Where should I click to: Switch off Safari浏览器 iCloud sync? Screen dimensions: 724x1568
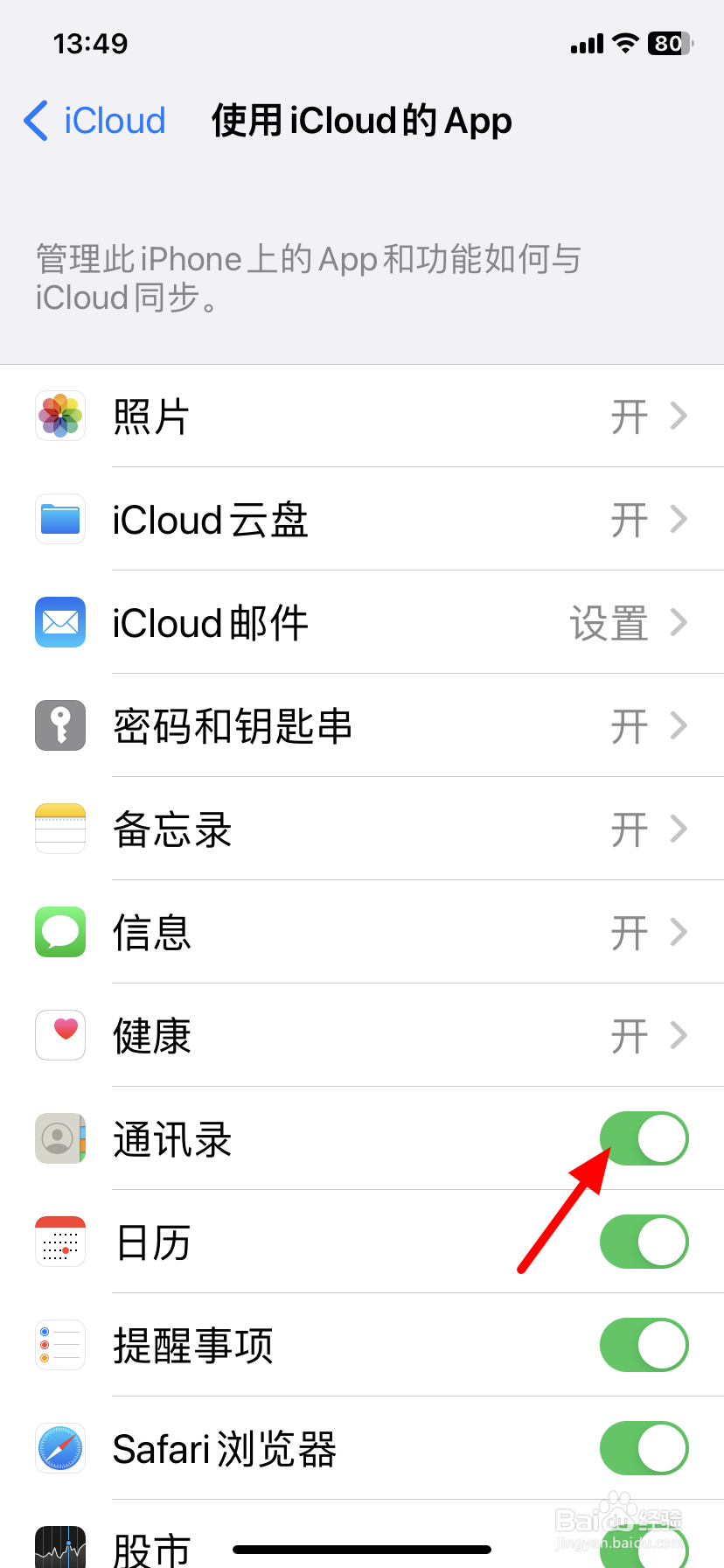pyautogui.click(x=644, y=1449)
